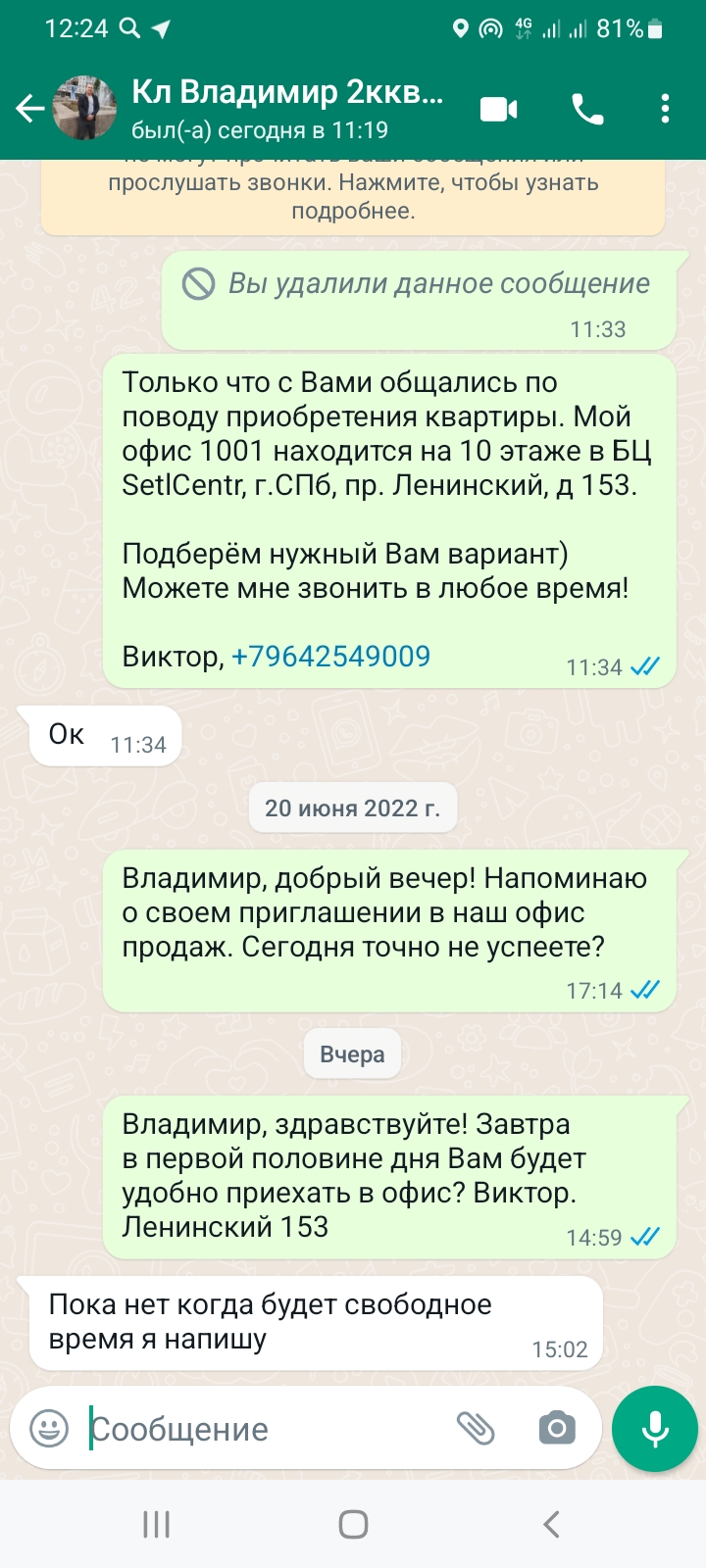
Task: Tap the encryption notice to learn more
Action: (353, 196)
